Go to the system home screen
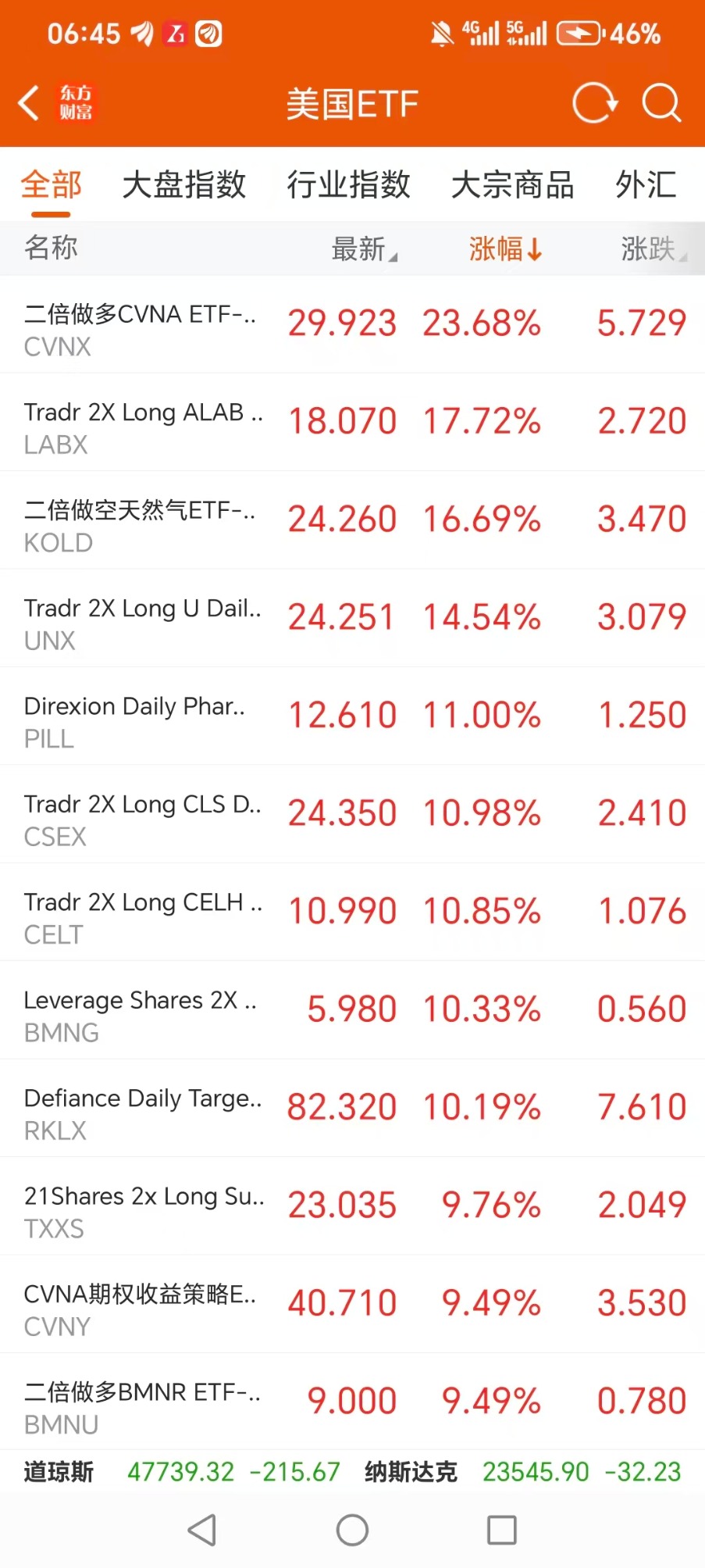This screenshot has width=705, height=1568. (352, 1530)
